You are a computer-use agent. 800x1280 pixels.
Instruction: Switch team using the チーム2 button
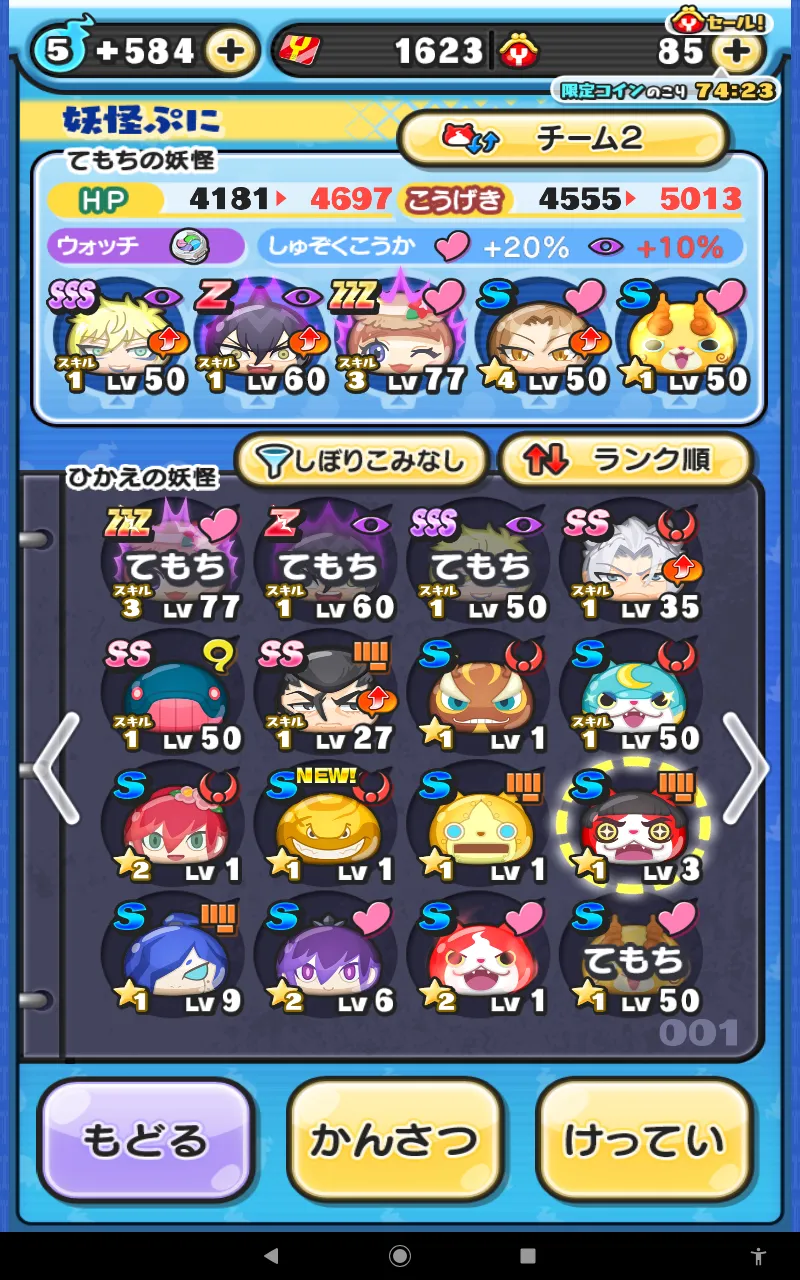(x=562, y=138)
